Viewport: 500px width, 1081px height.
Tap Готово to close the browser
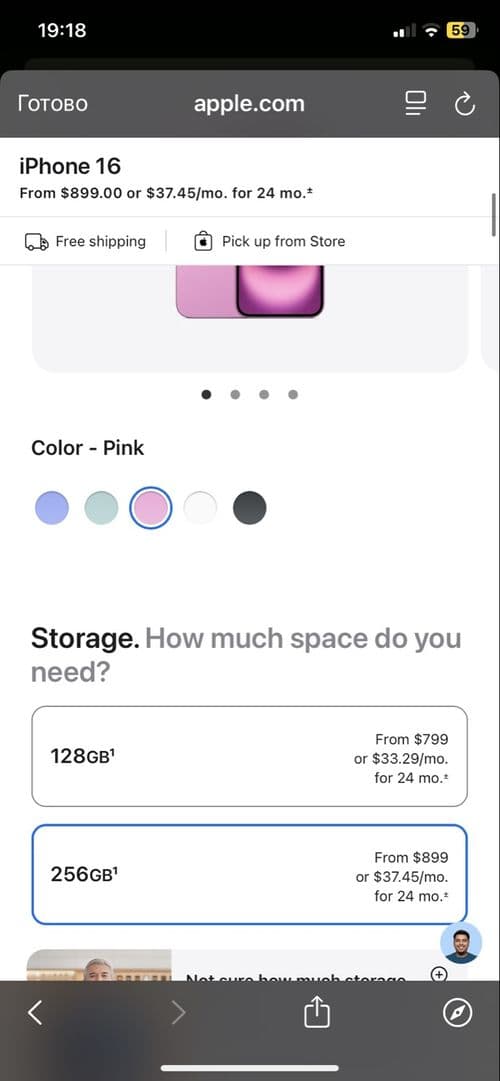tap(53, 104)
